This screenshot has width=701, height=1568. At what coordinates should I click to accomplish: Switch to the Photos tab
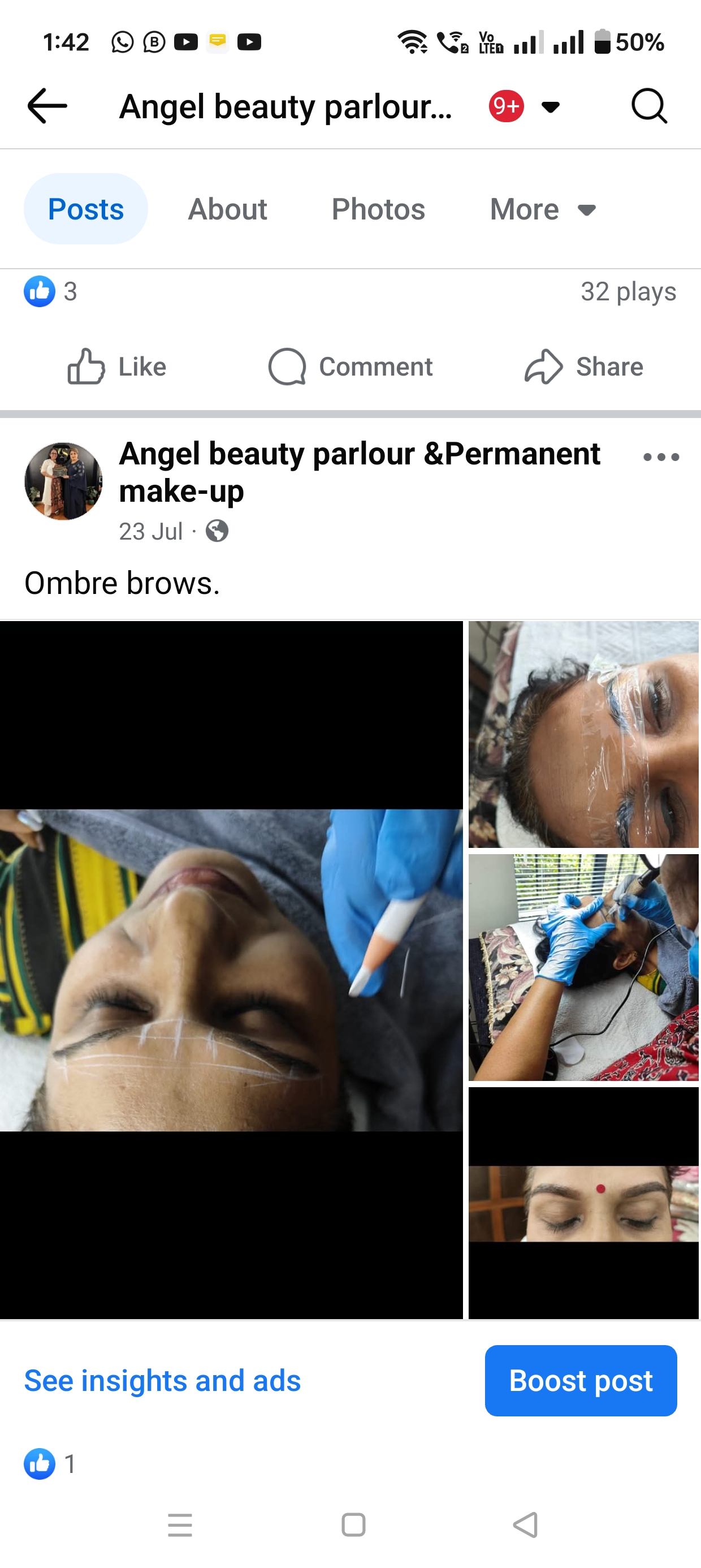(378, 209)
